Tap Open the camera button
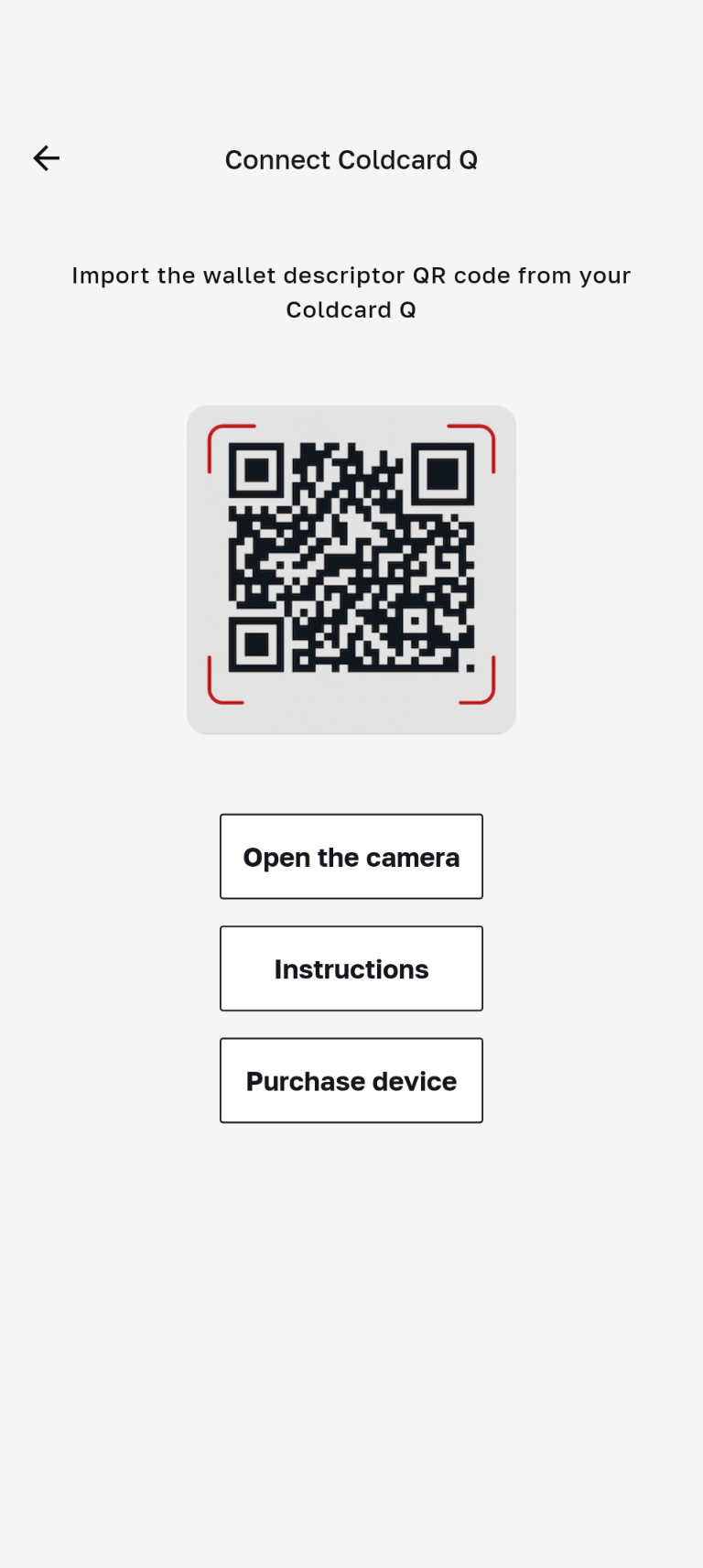The height and width of the screenshot is (1568, 703). [x=351, y=857]
